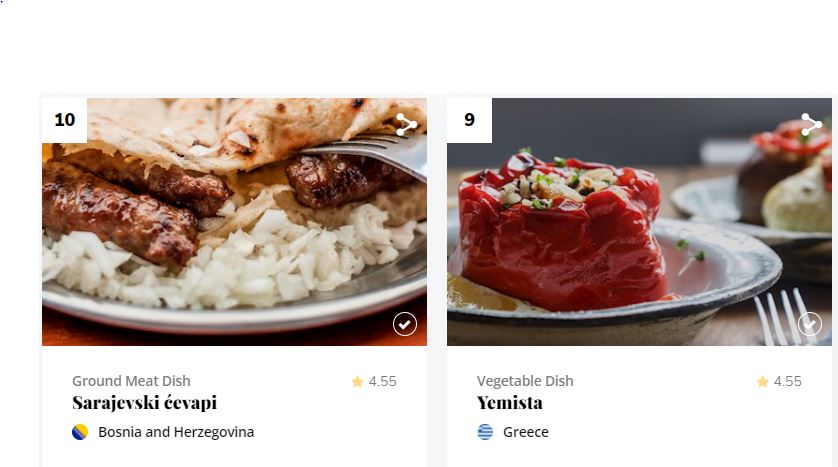Share the Sarajevski ćevapi dish
838x467 pixels.
pyautogui.click(x=406, y=125)
